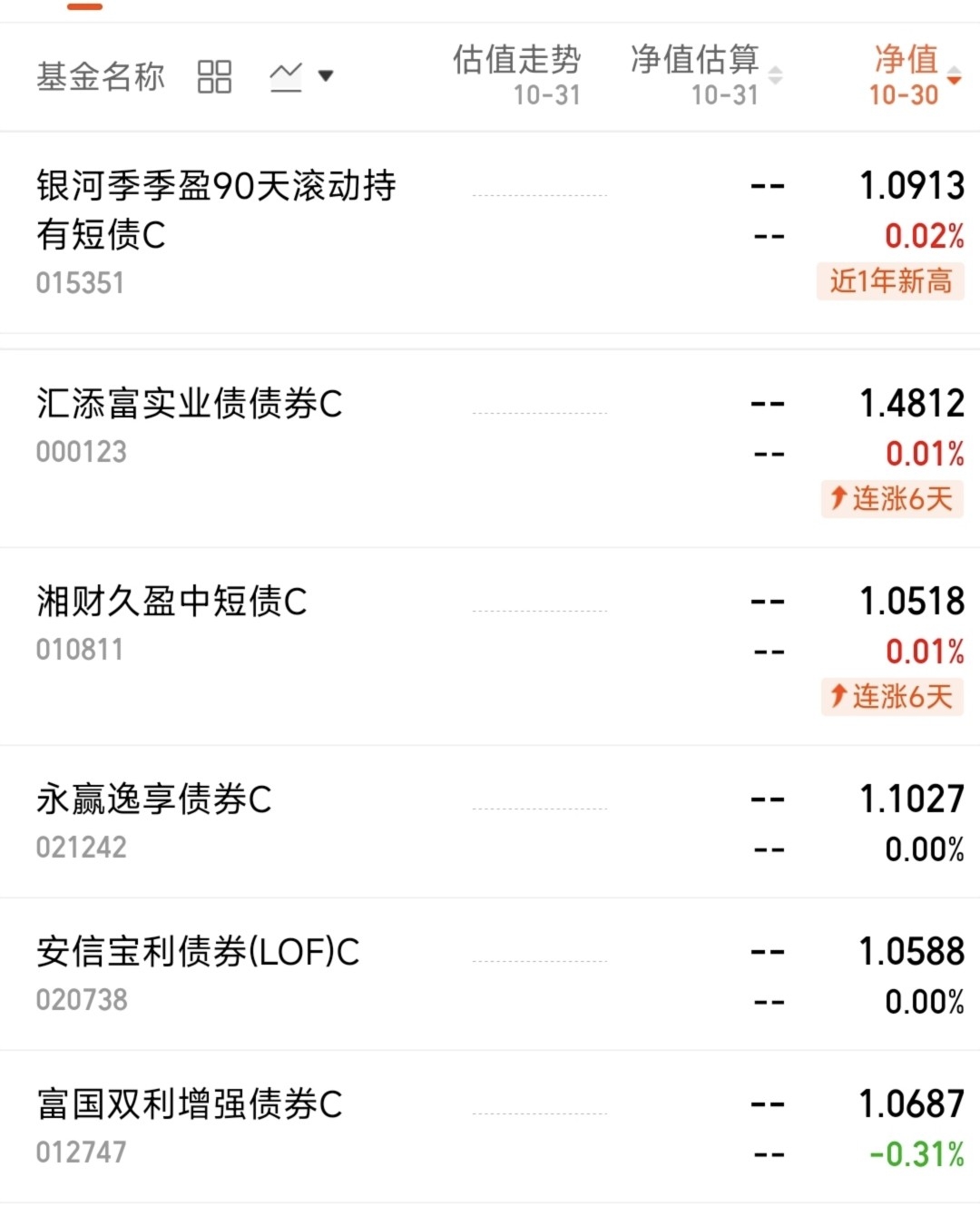Image resolution: width=980 pixels, height=1216 pixels.
Task: Open 永赢逸享债券C fund details
Action: pyautogui.click(x=490, y=822)
